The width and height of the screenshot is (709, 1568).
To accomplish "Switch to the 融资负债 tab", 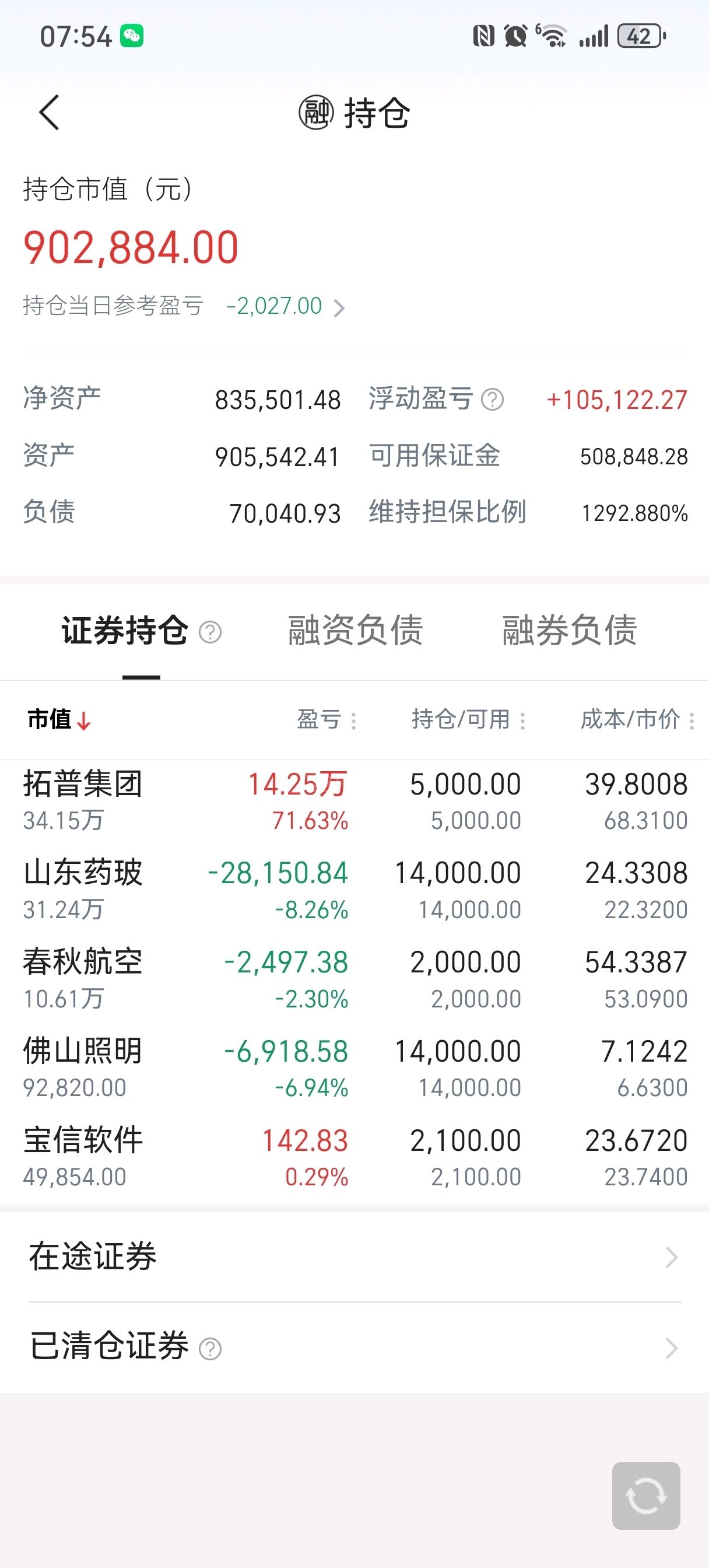I will click(x=355, y=630).
